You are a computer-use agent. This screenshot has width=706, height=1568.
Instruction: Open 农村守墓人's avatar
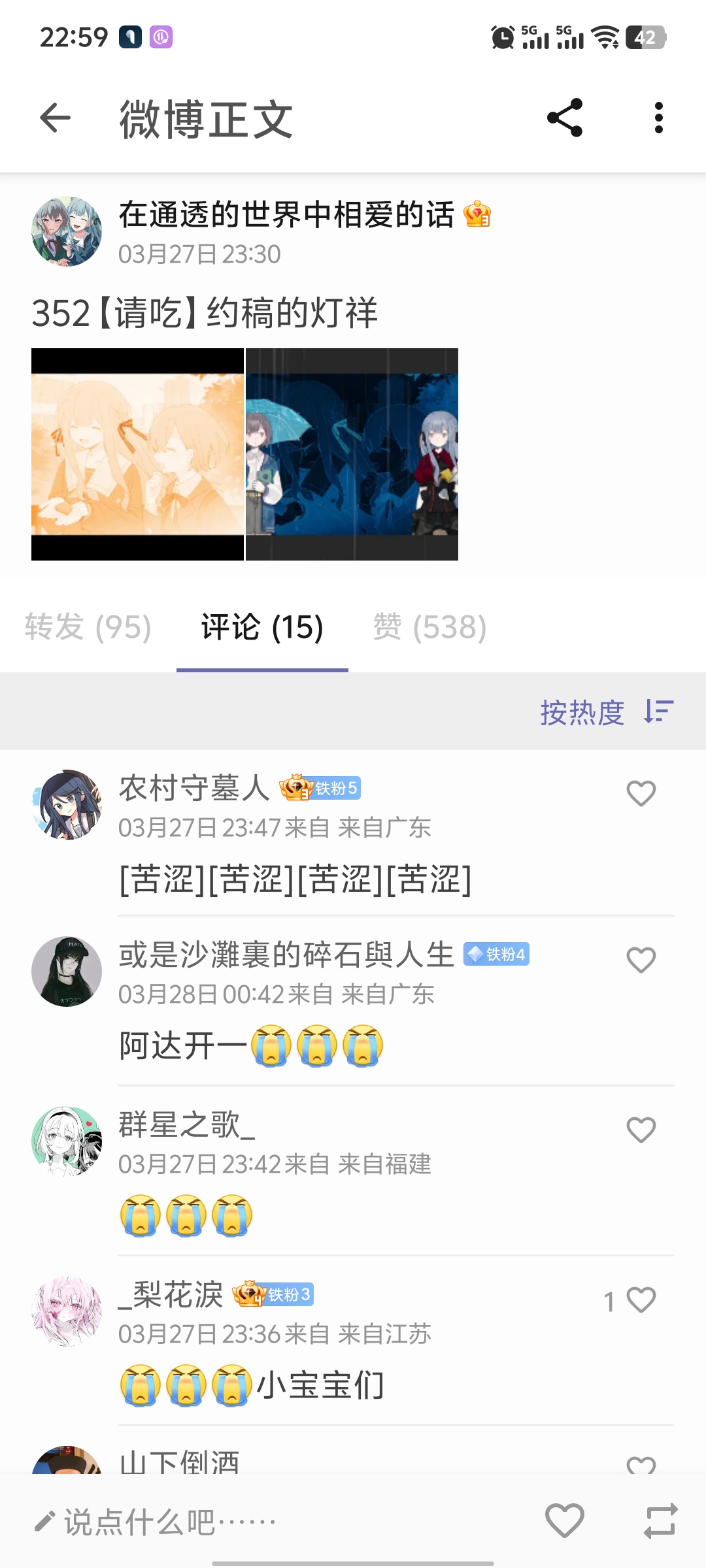click(67, 805)
